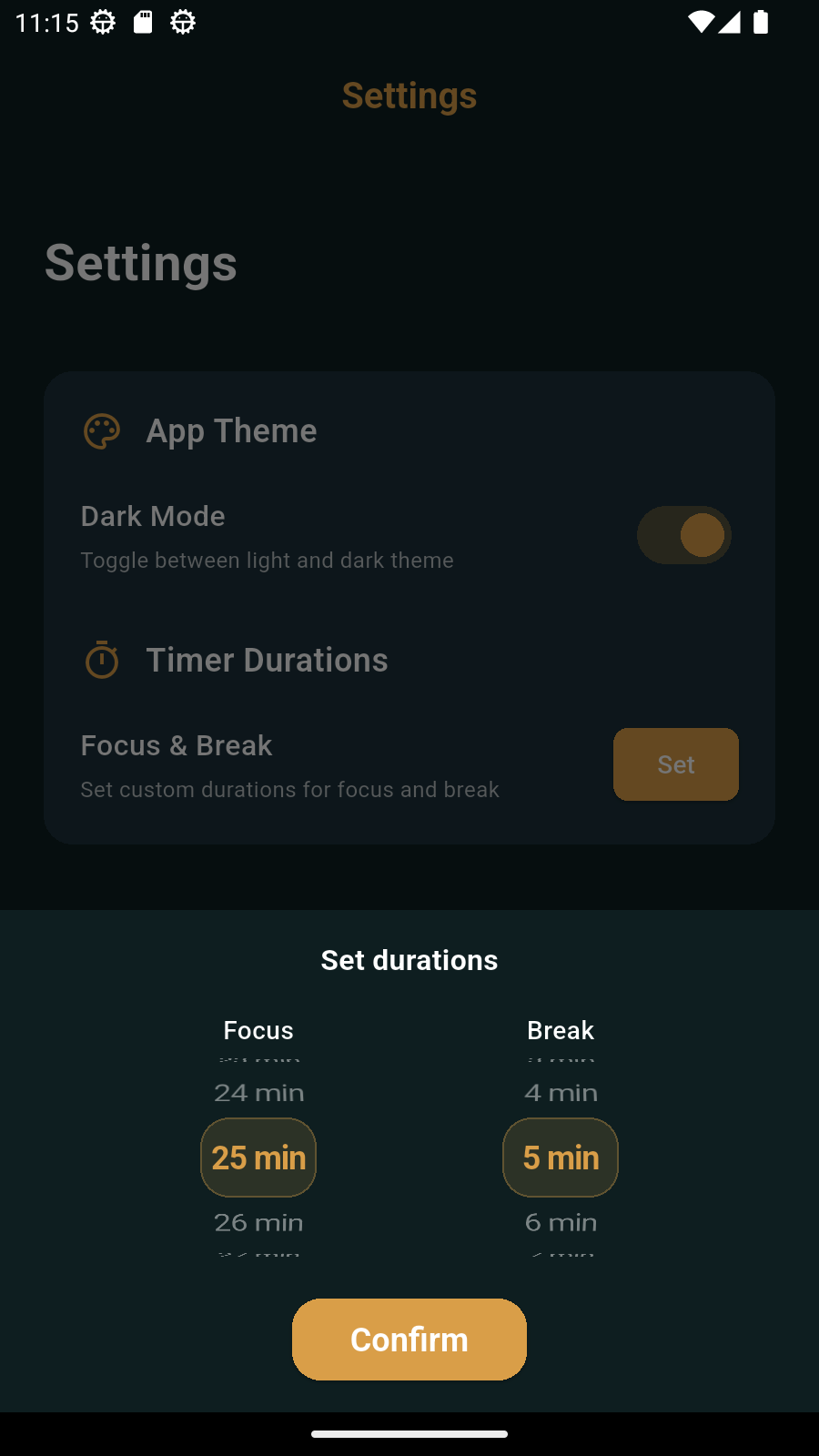Confirm the selected durations

coord(409,1340)
